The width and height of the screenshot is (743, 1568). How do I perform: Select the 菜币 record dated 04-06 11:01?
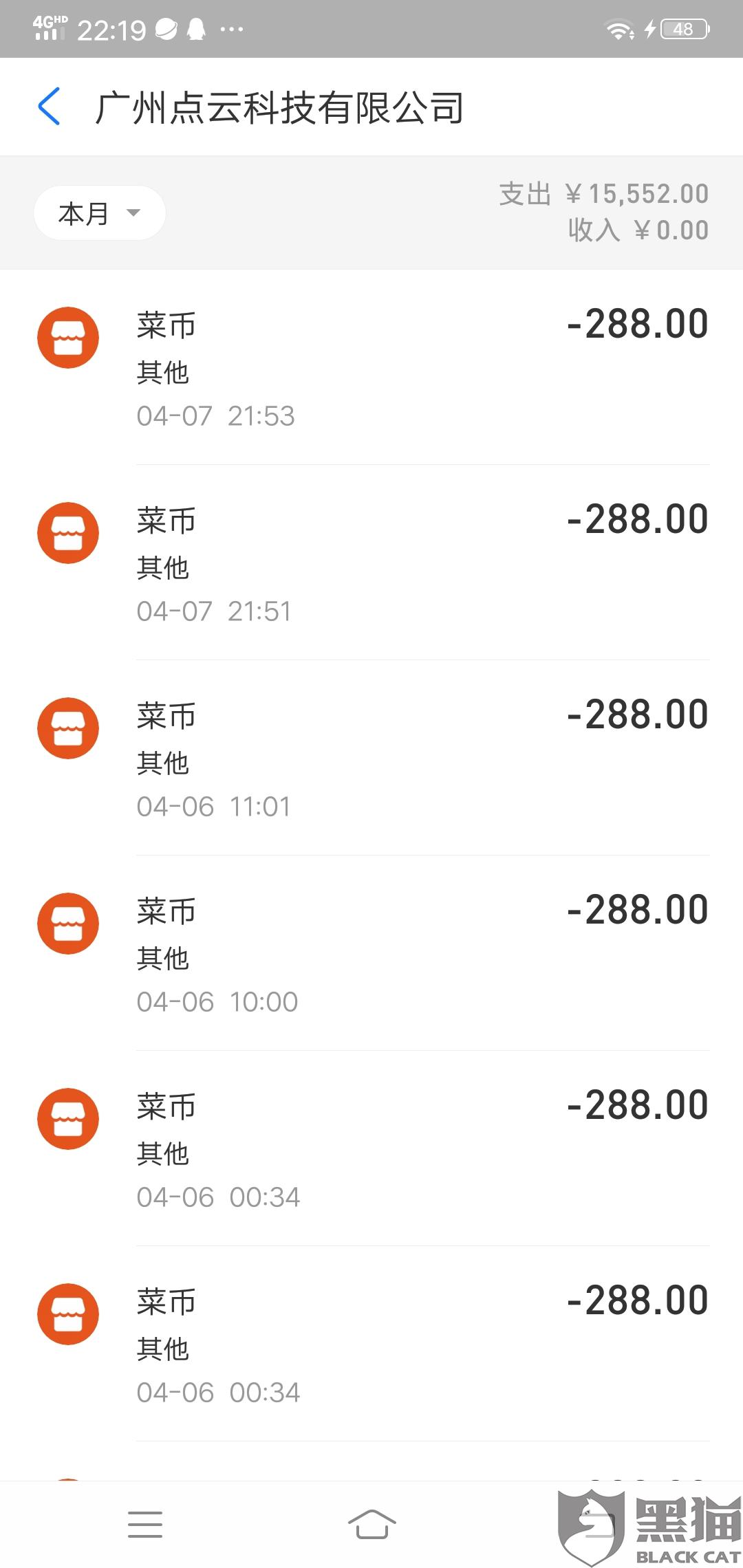tap(371, 759)
